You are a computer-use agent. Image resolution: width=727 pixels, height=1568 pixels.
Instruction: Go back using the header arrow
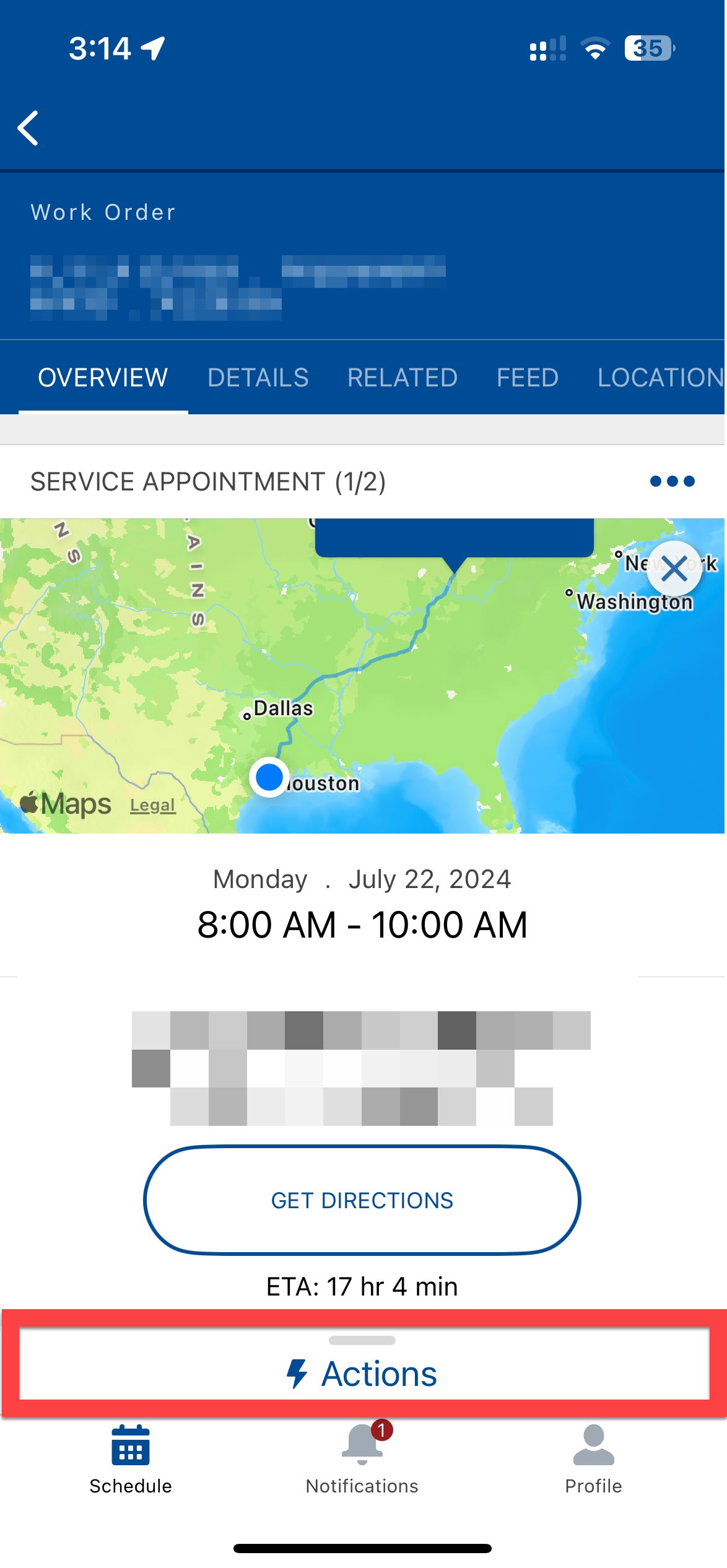coord(28,128)
